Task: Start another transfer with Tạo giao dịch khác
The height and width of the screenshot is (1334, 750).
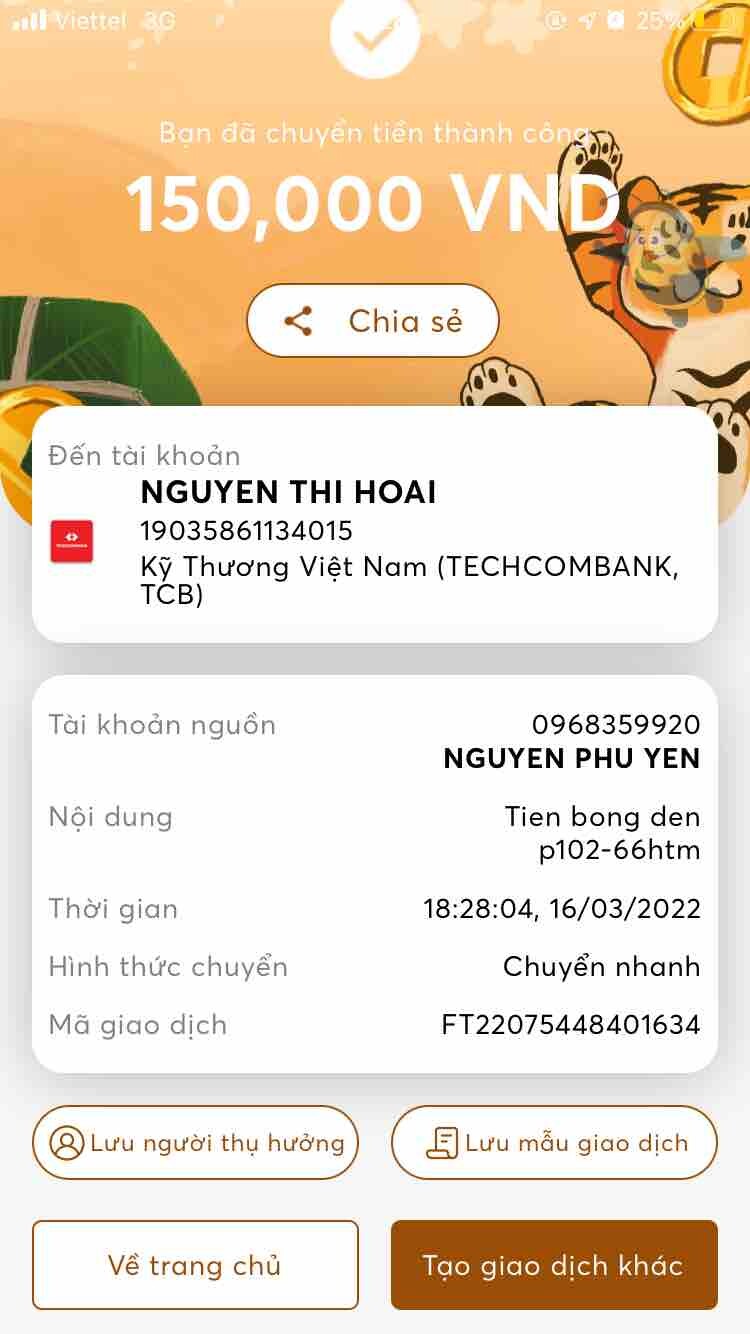Action: click(x=554, y=1265)
